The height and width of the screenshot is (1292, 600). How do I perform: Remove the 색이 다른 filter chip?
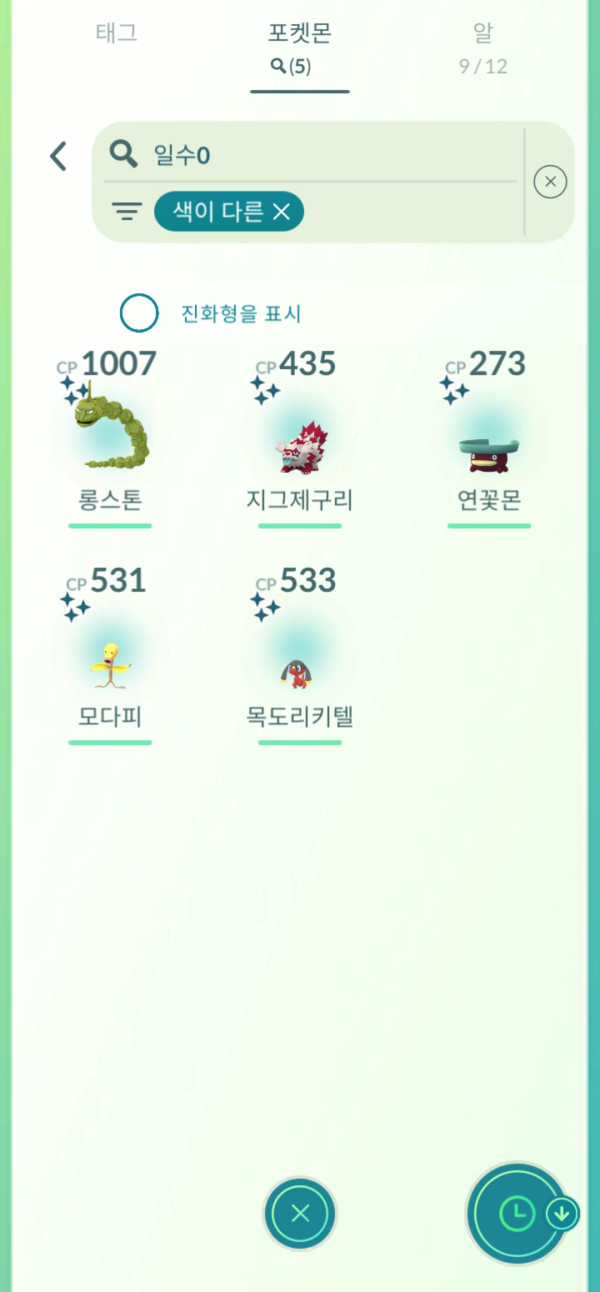281,211
